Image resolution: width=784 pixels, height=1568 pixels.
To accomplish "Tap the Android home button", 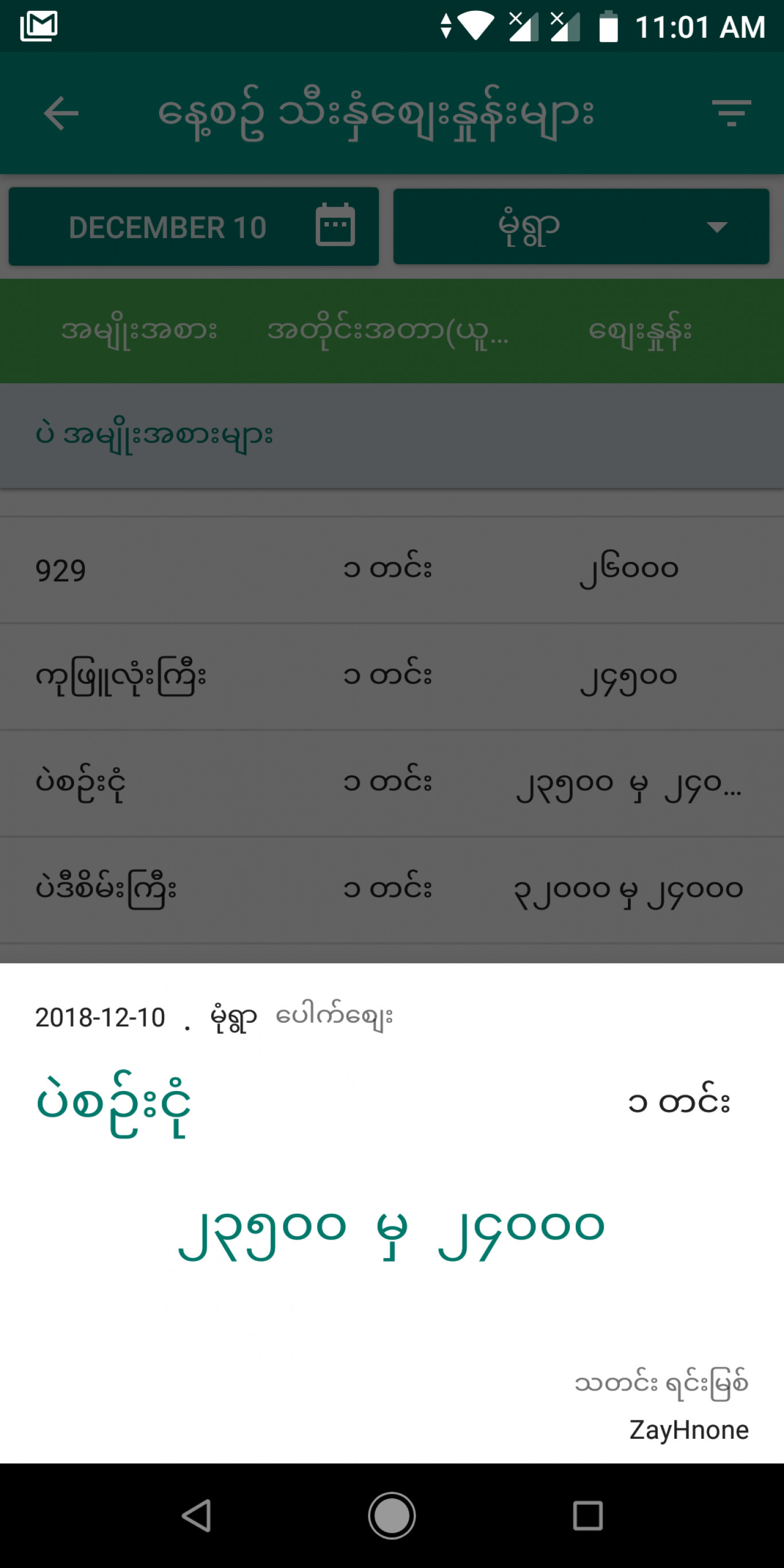I will [x=392, y=1516].
